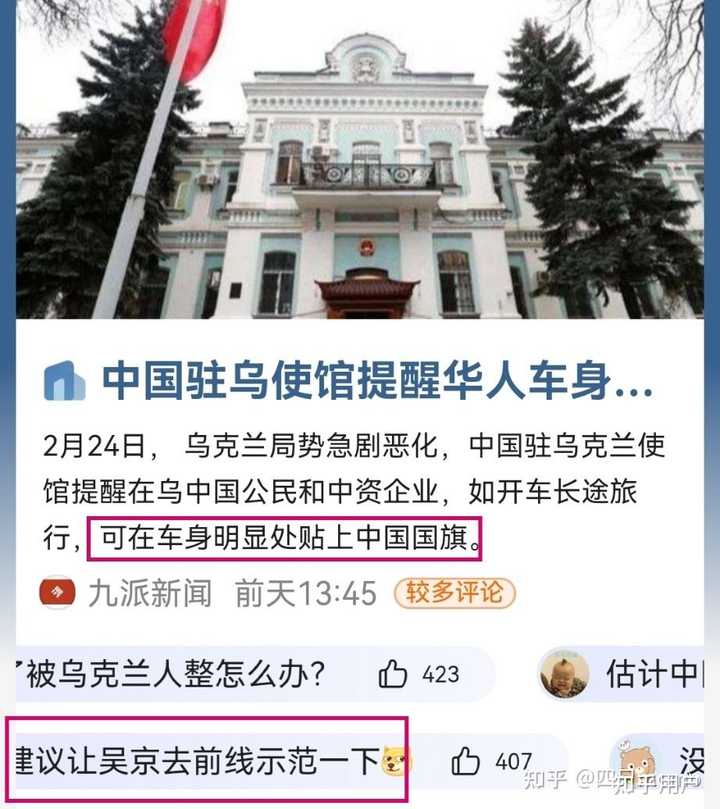
Task: Open the comment 被乌克兰人整怎么办
Action: tap(170, 674)
